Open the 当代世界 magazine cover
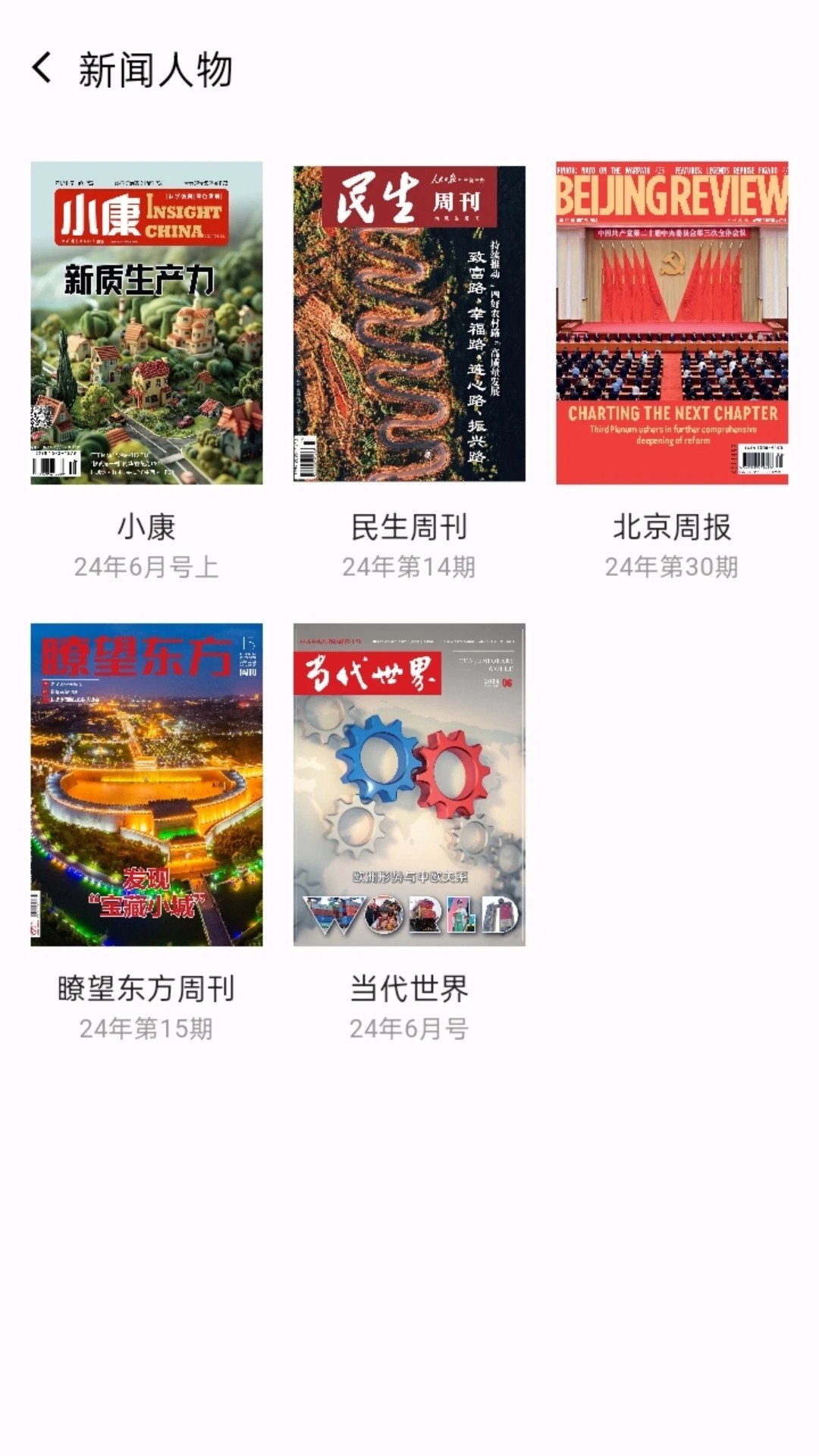Image resolution: width=819 pixels, height=1456 pixels. click(409, 785)
